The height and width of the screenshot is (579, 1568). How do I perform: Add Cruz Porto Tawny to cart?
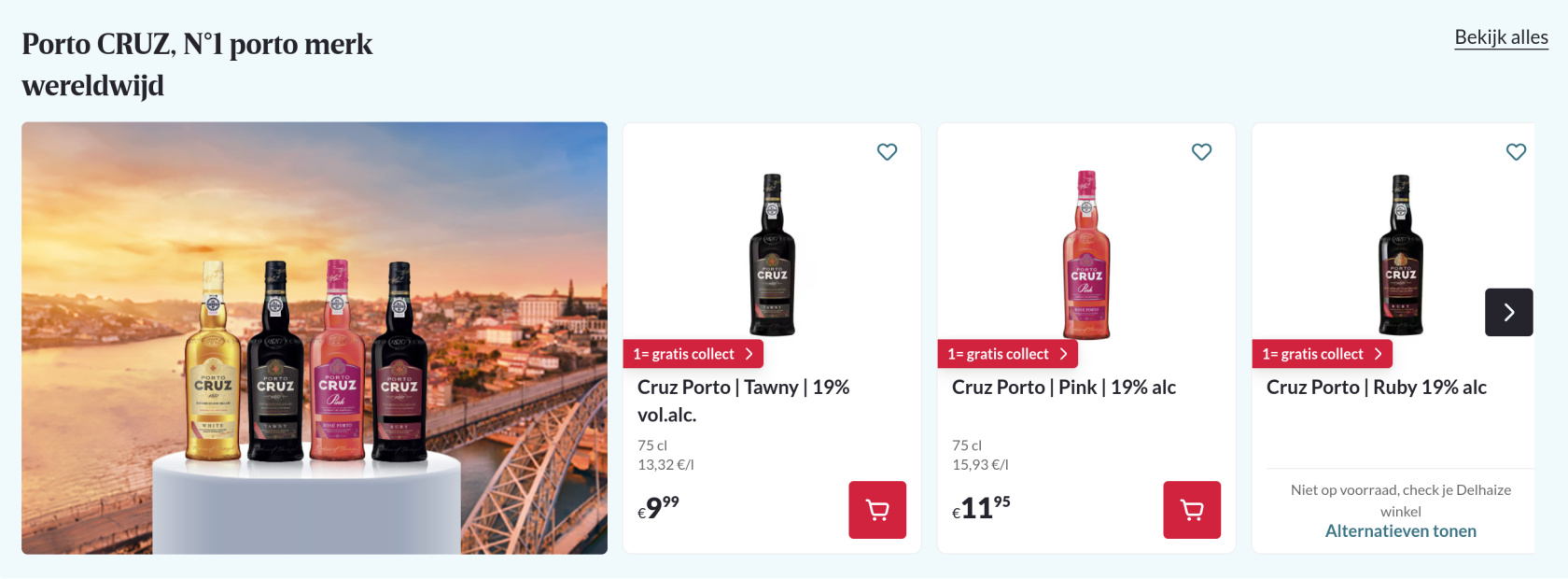[x=876, y=510]
